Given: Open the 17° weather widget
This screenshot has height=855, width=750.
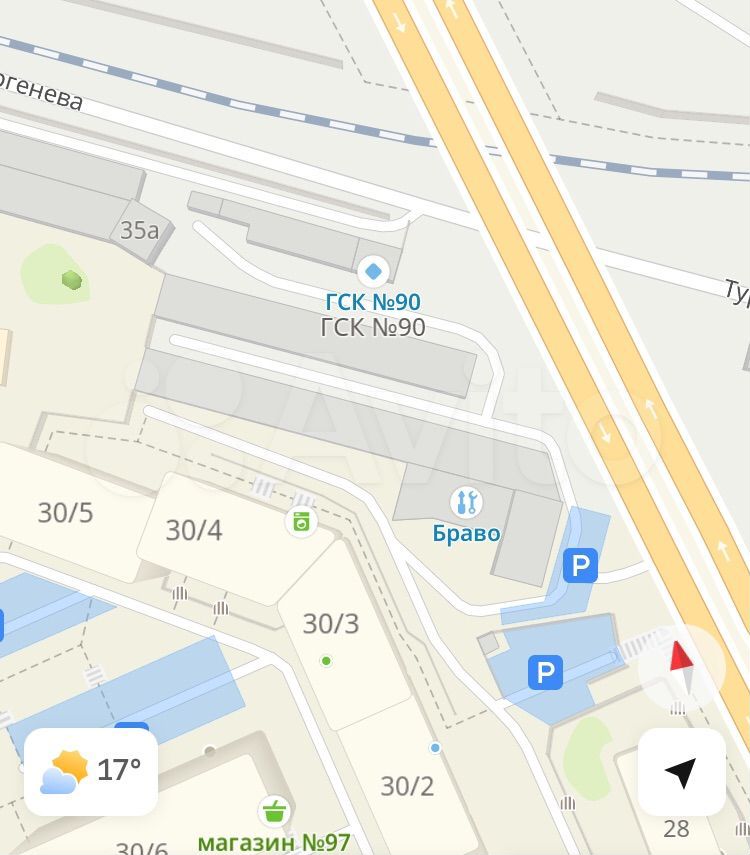Looking at the screenshot, I should point(91,771).
